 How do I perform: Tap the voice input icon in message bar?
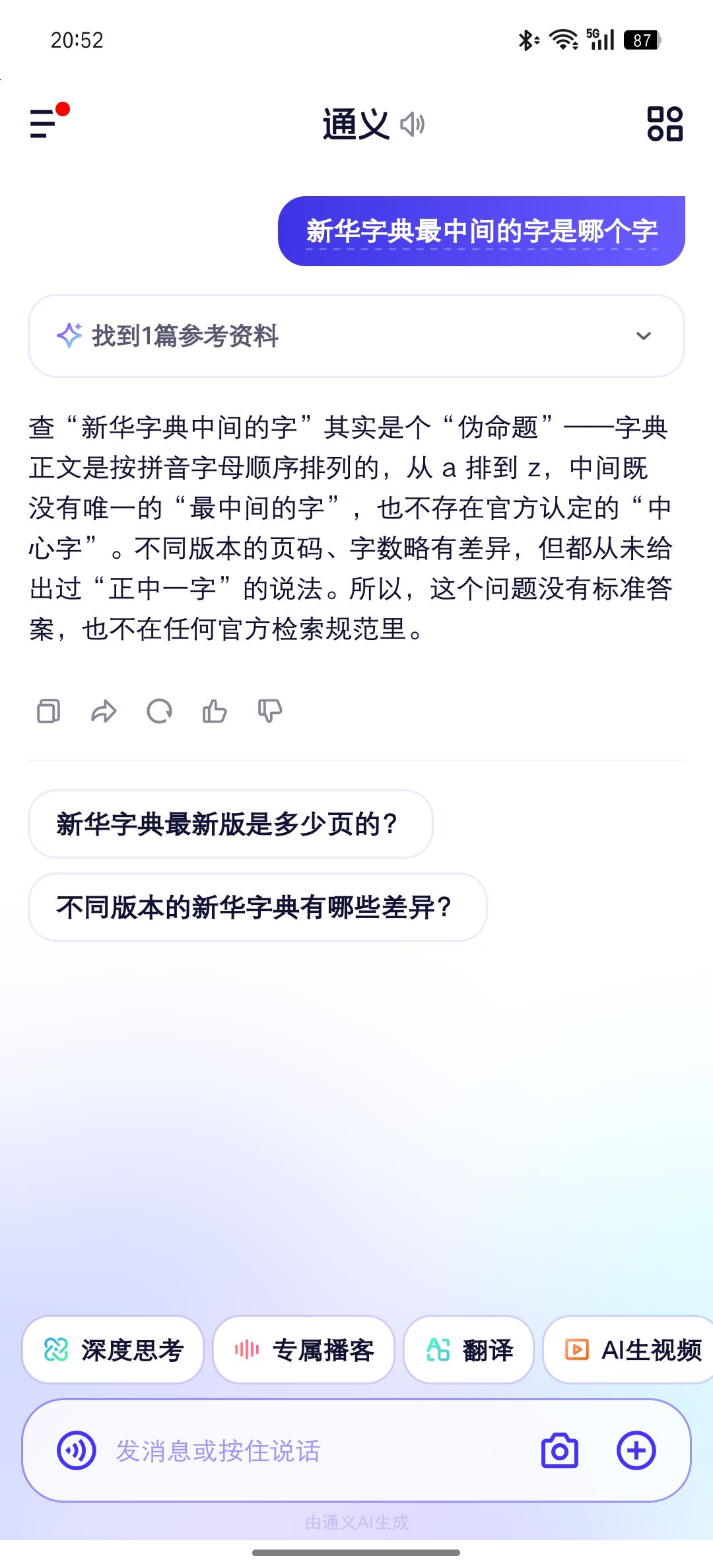[77, 1450]
